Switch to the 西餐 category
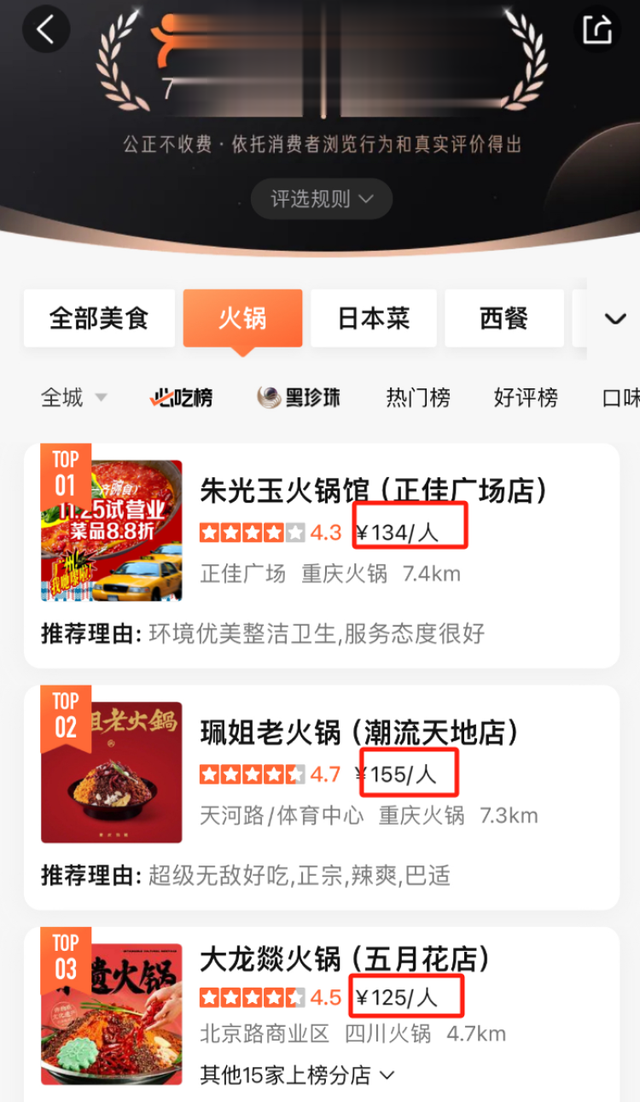This screenshot has width=640, height=1102. (504, 319)
